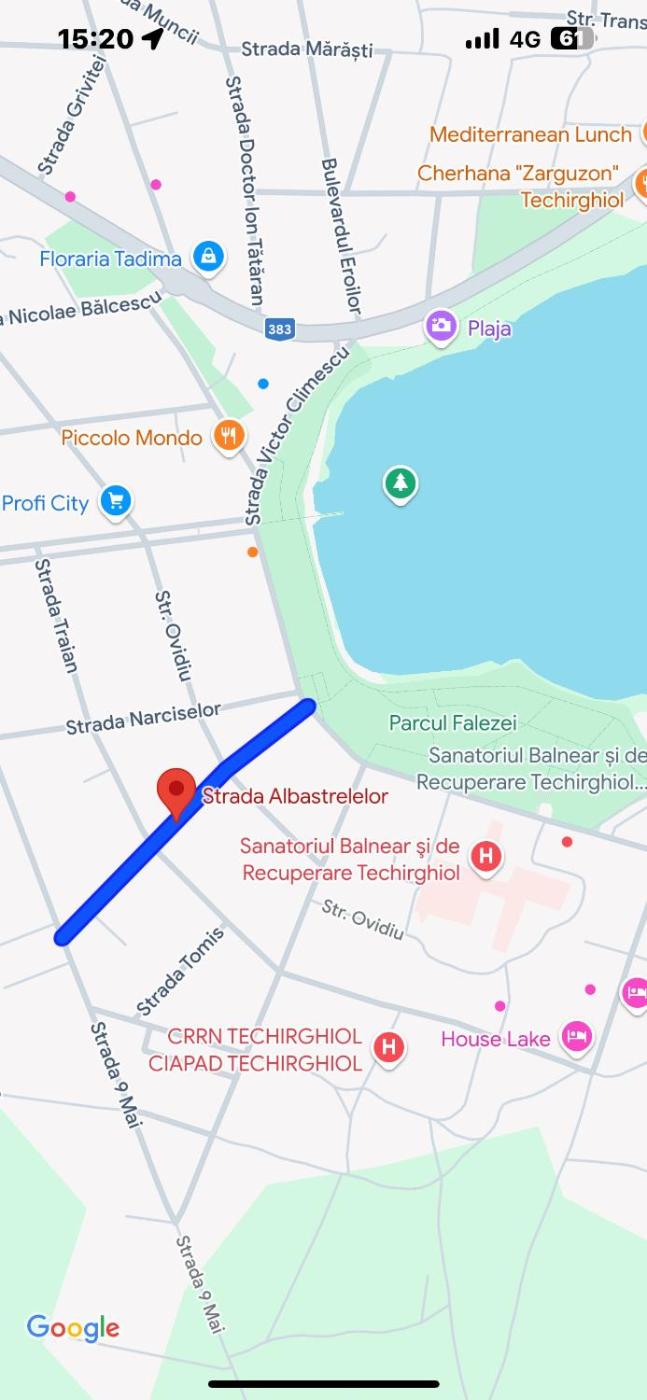647x1400 pixels.
Task: Open Floraria Tadima shop marker
Action: pos(208,258)
